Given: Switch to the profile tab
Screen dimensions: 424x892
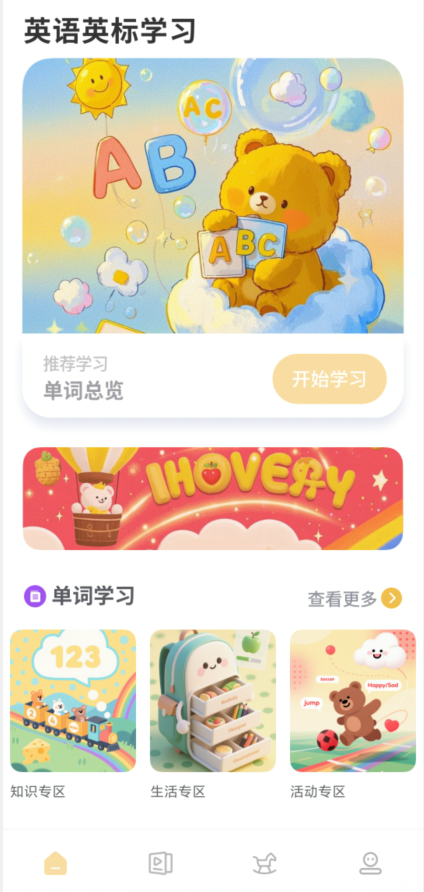Looking at the screenshot, I should 370,864.
